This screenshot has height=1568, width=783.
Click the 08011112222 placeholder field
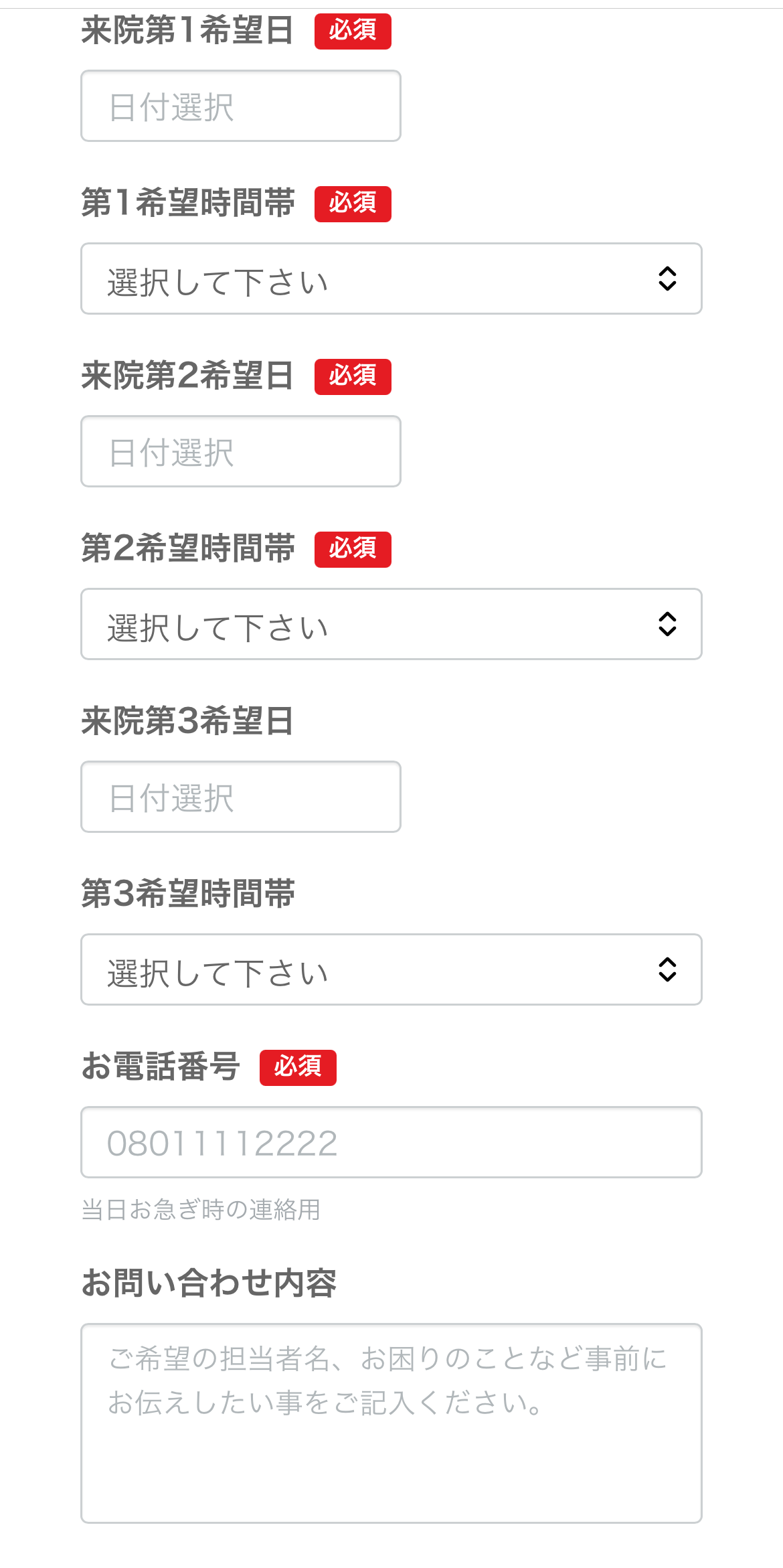[391, 1142]
